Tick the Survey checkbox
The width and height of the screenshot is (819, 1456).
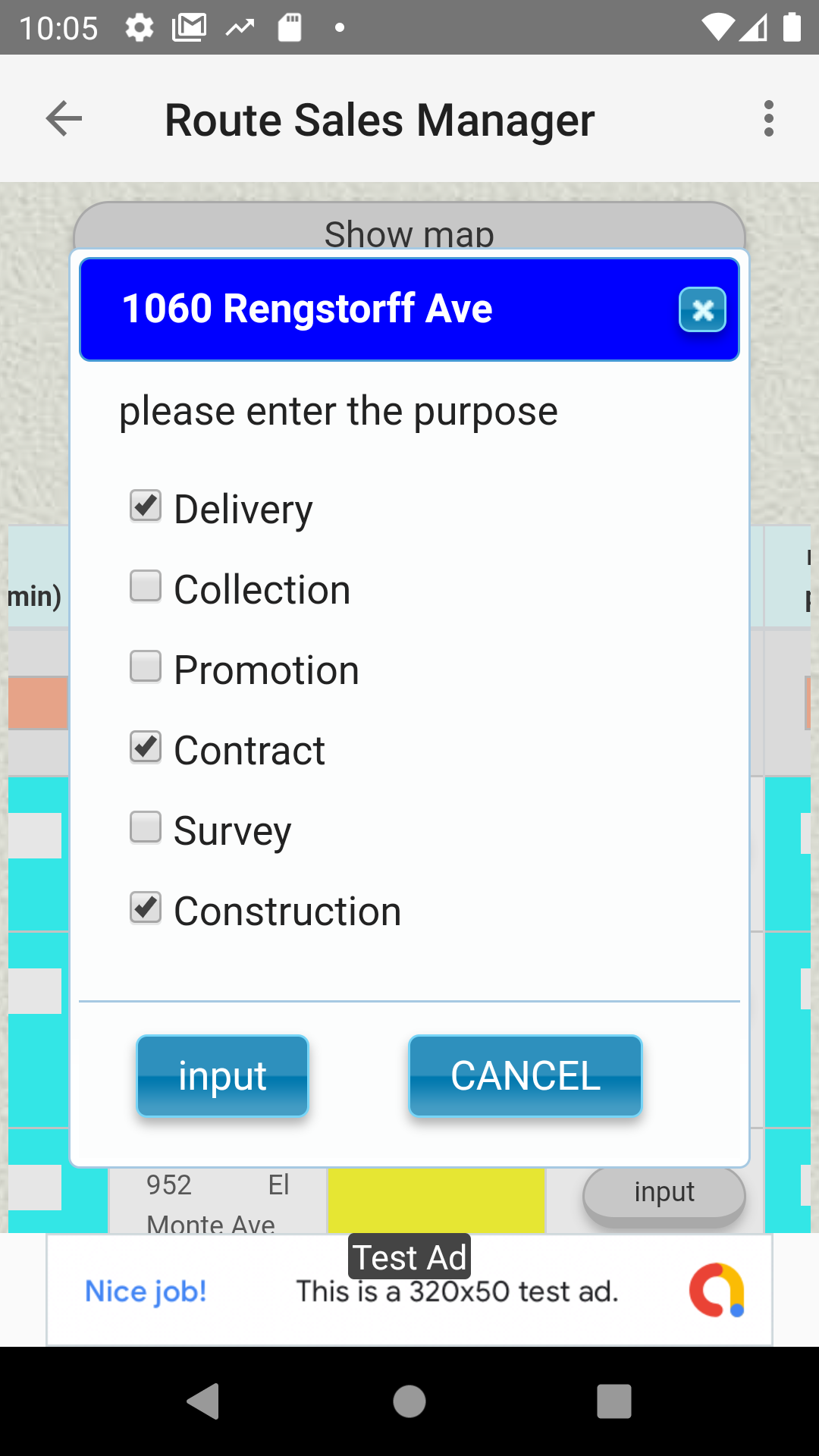146,827
